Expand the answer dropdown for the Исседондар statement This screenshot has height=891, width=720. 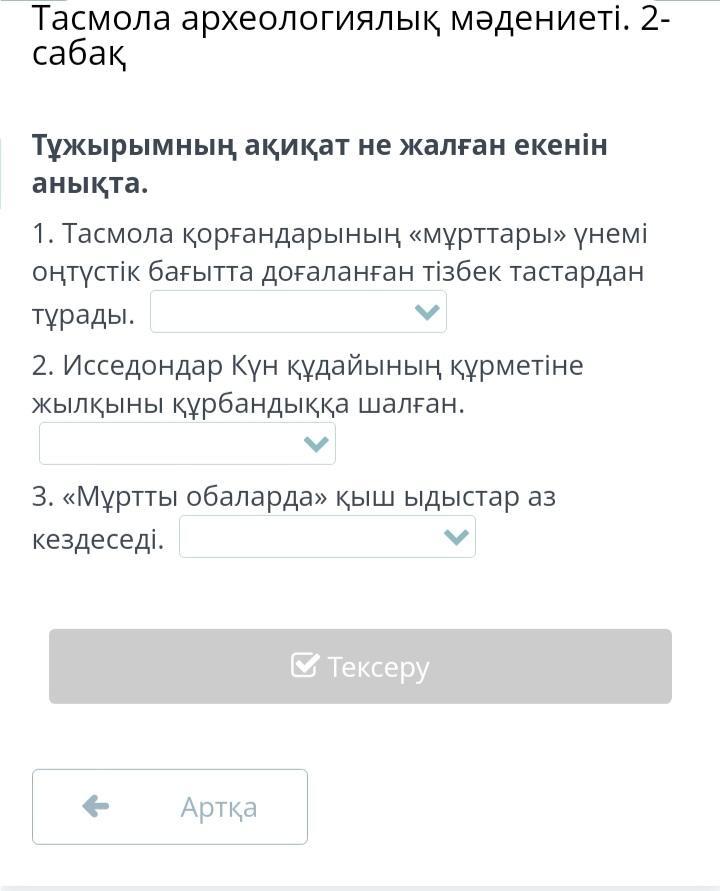pos(187,444)
